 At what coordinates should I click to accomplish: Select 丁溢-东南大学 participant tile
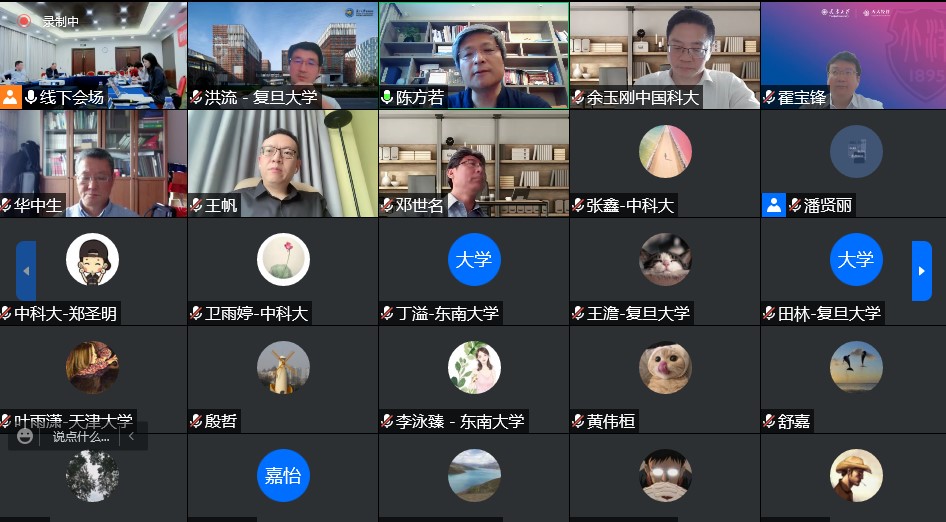[x=473, y=268]
